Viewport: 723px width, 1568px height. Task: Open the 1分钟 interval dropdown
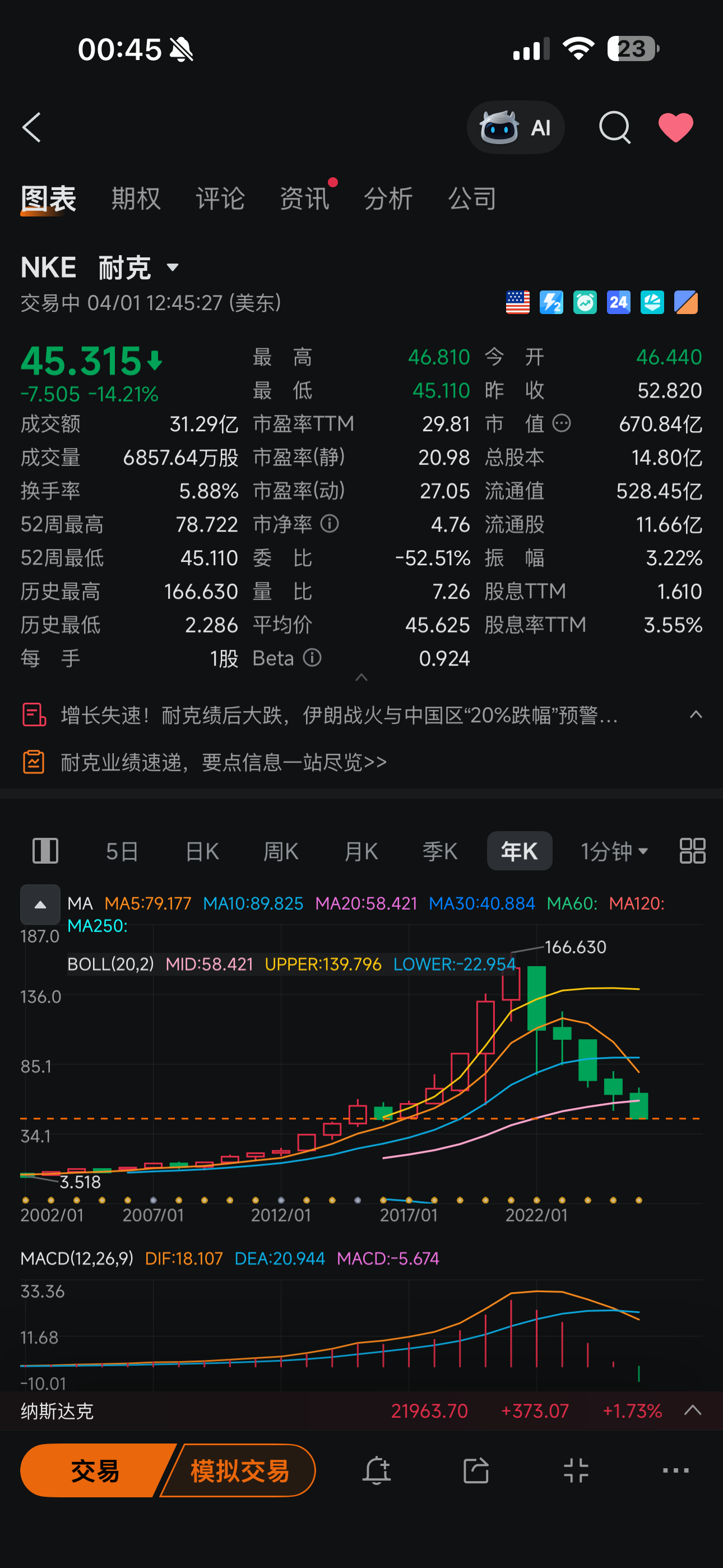tap(614, 850)
